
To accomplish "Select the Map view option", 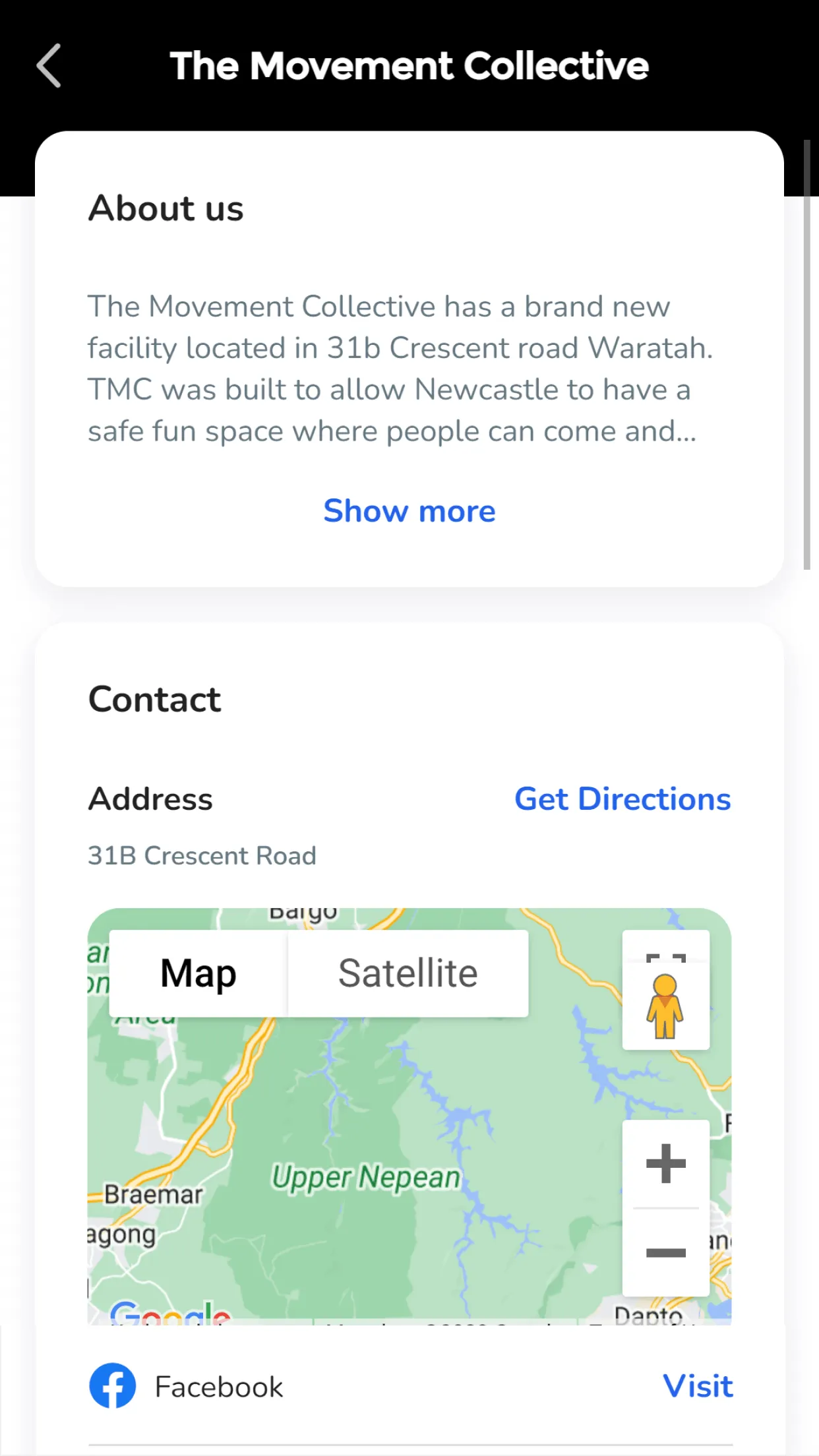I will pos(198,973).
